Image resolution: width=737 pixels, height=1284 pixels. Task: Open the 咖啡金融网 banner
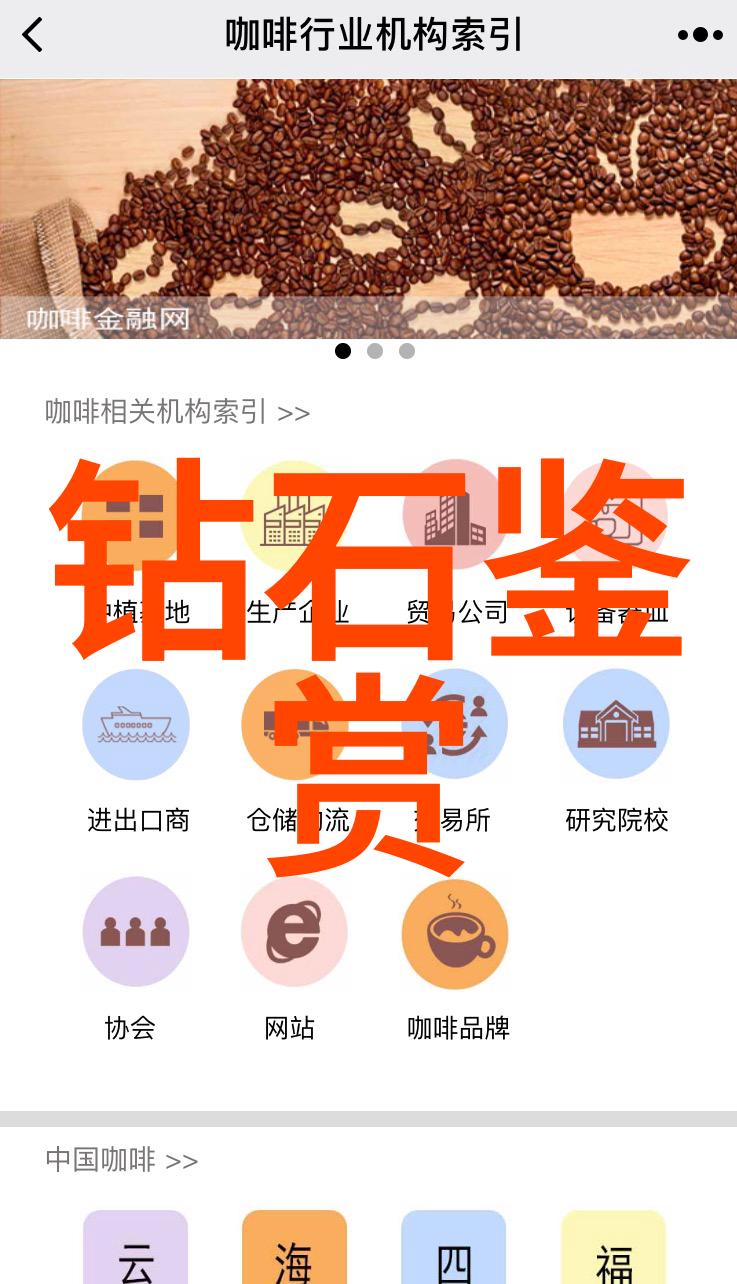[x=368, y=208]
